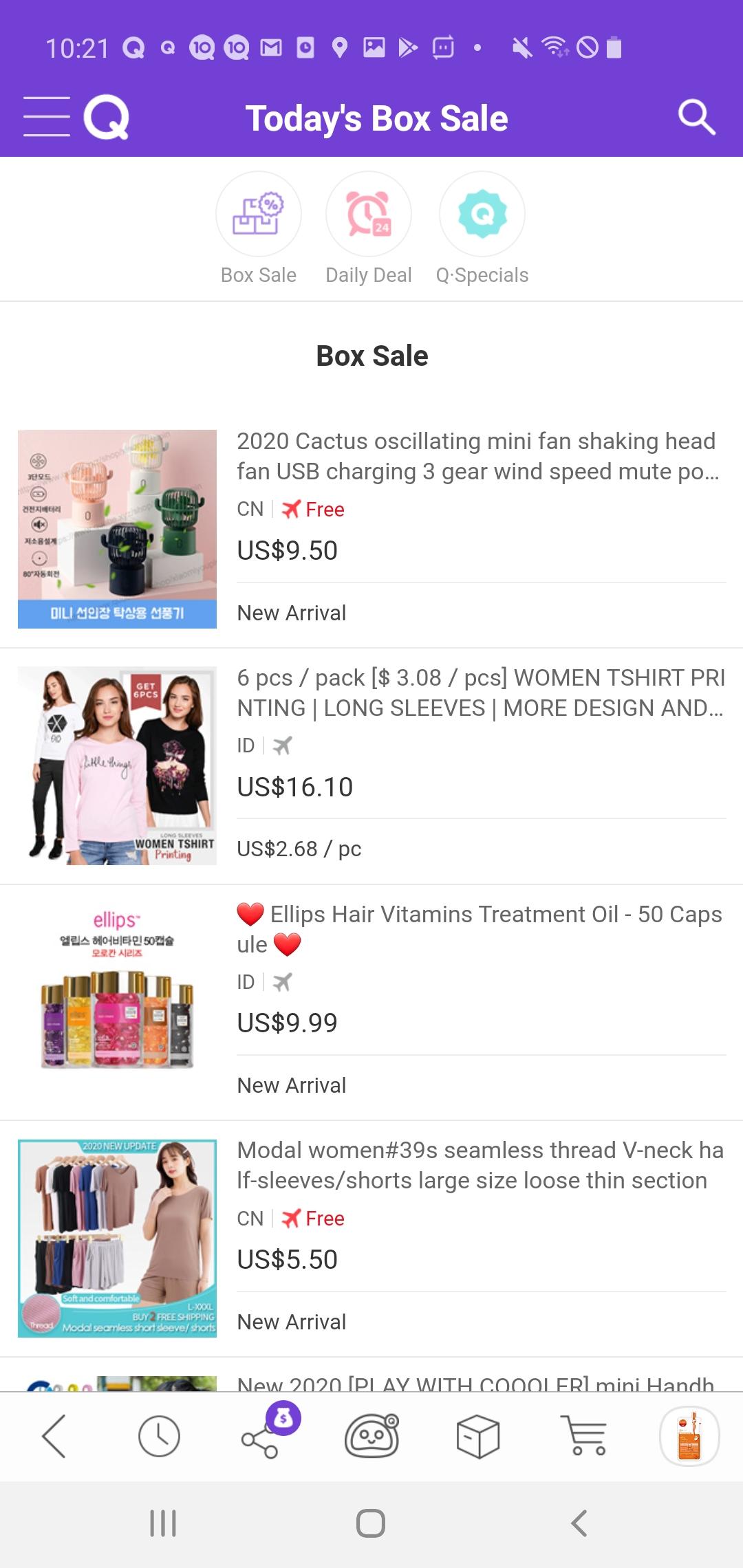
Task: Open the box icon in bottom toolbar
Action: [478, 1437]
